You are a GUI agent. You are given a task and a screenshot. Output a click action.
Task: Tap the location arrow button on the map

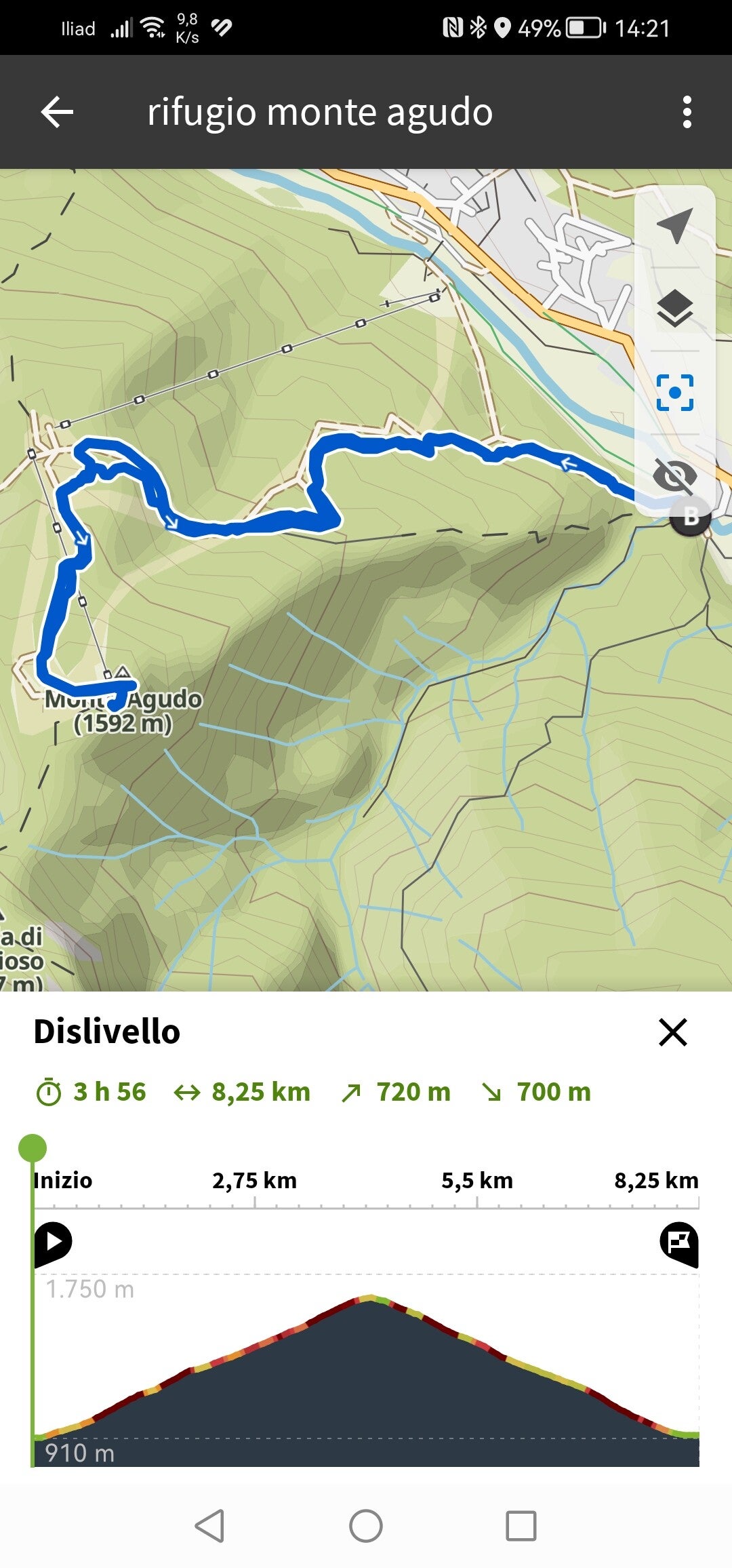[x=674, y=225]
